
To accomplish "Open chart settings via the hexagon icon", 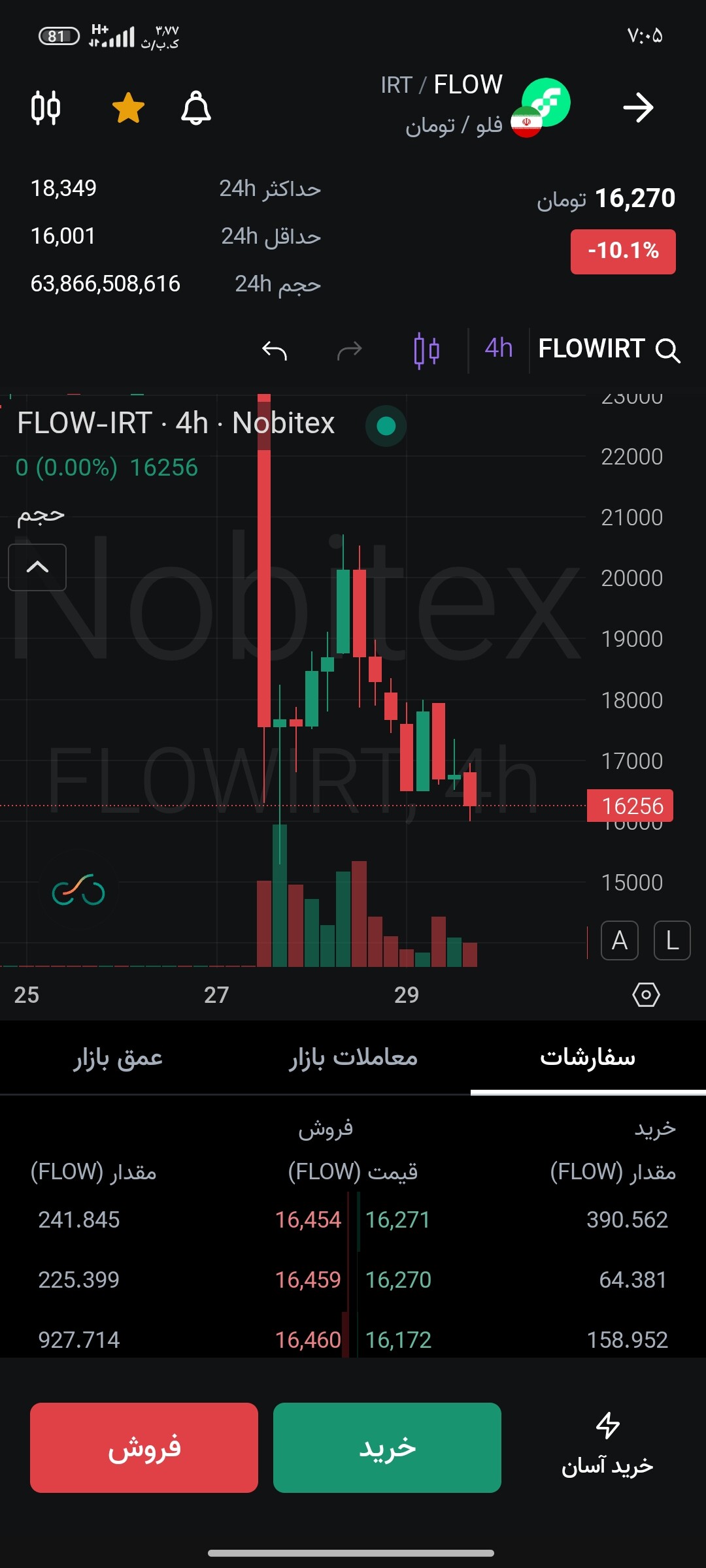I will point(646,994).
